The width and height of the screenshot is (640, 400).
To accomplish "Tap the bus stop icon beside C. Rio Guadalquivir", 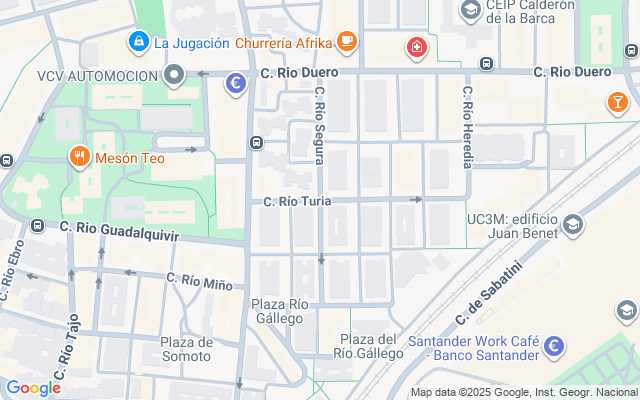I will [x=38, y=225].
